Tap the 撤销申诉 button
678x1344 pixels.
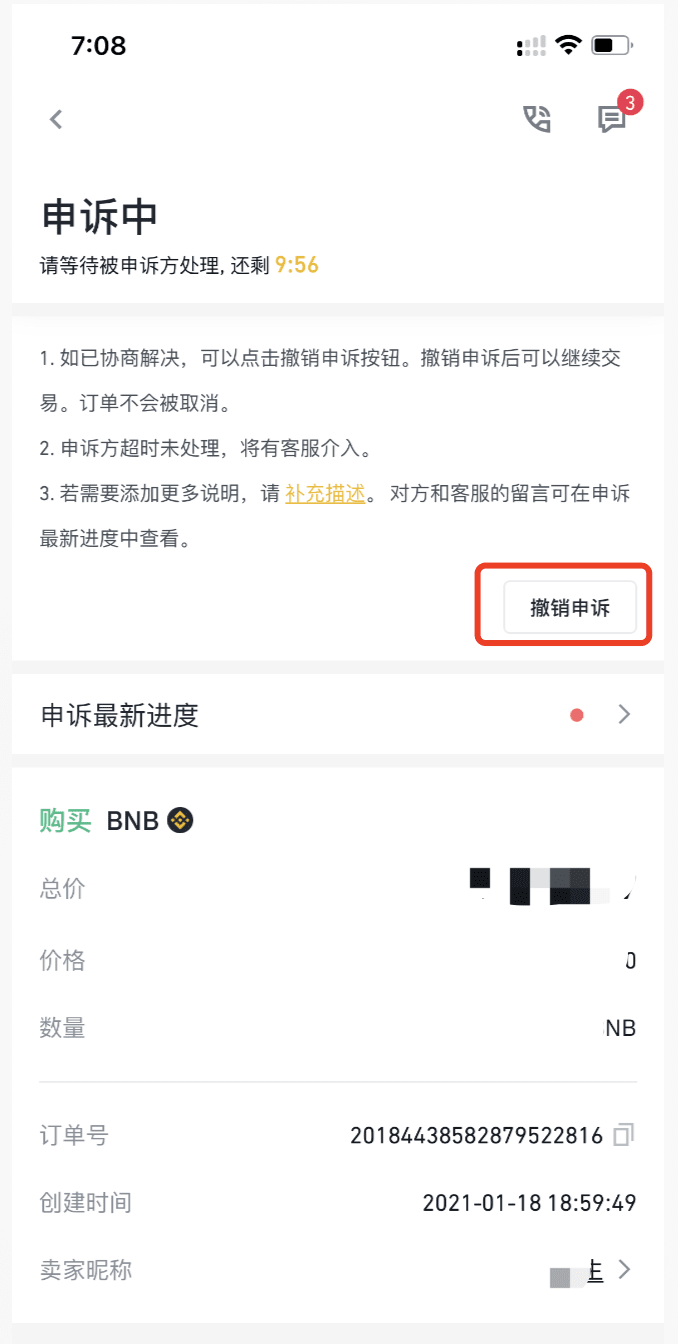pos(570,607)
